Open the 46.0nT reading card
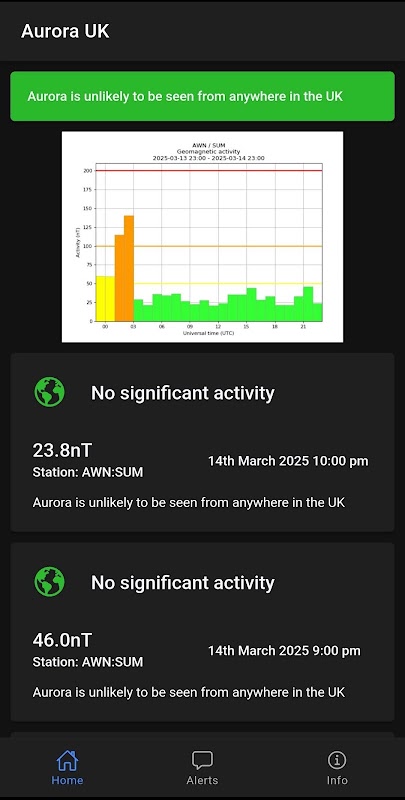This screenshot has width=405, height=800. pyautogui.click(x=202, y=632)
